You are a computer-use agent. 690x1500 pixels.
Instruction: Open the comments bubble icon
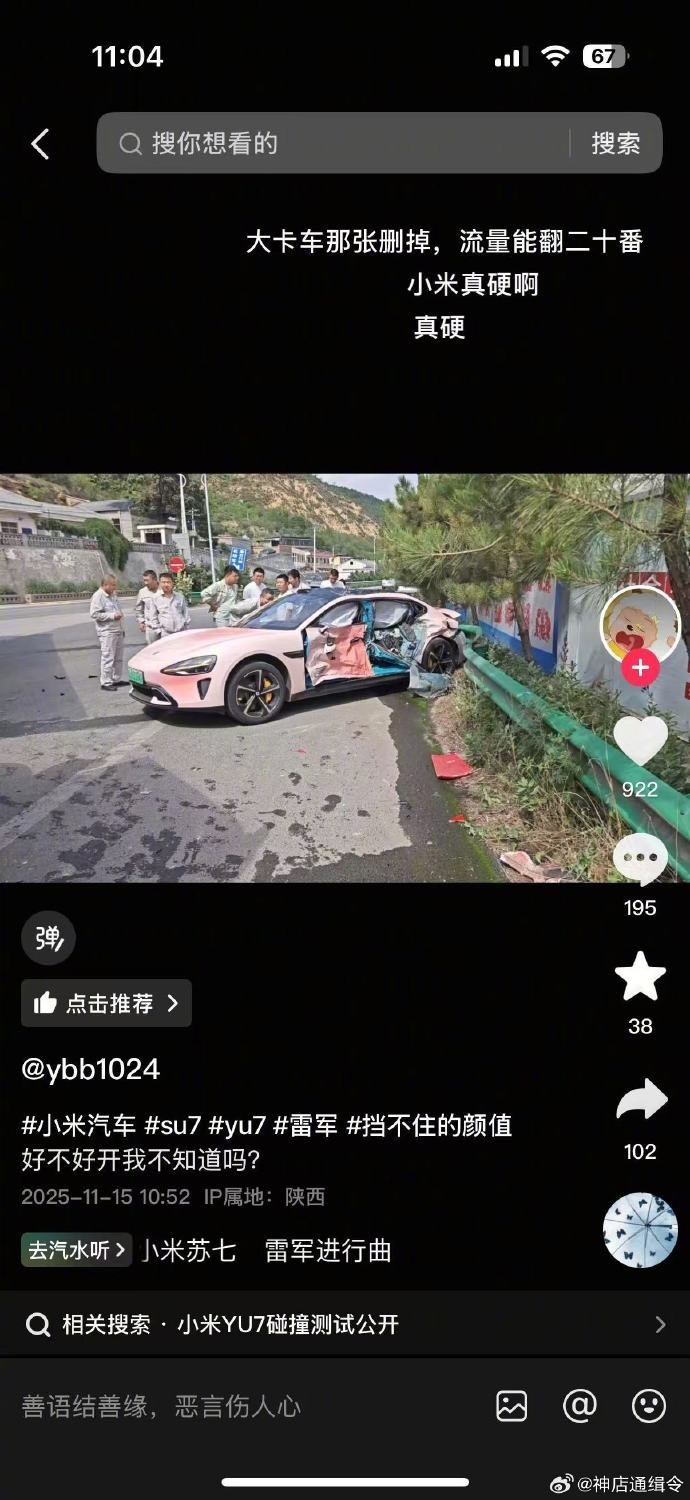[640, 859]
